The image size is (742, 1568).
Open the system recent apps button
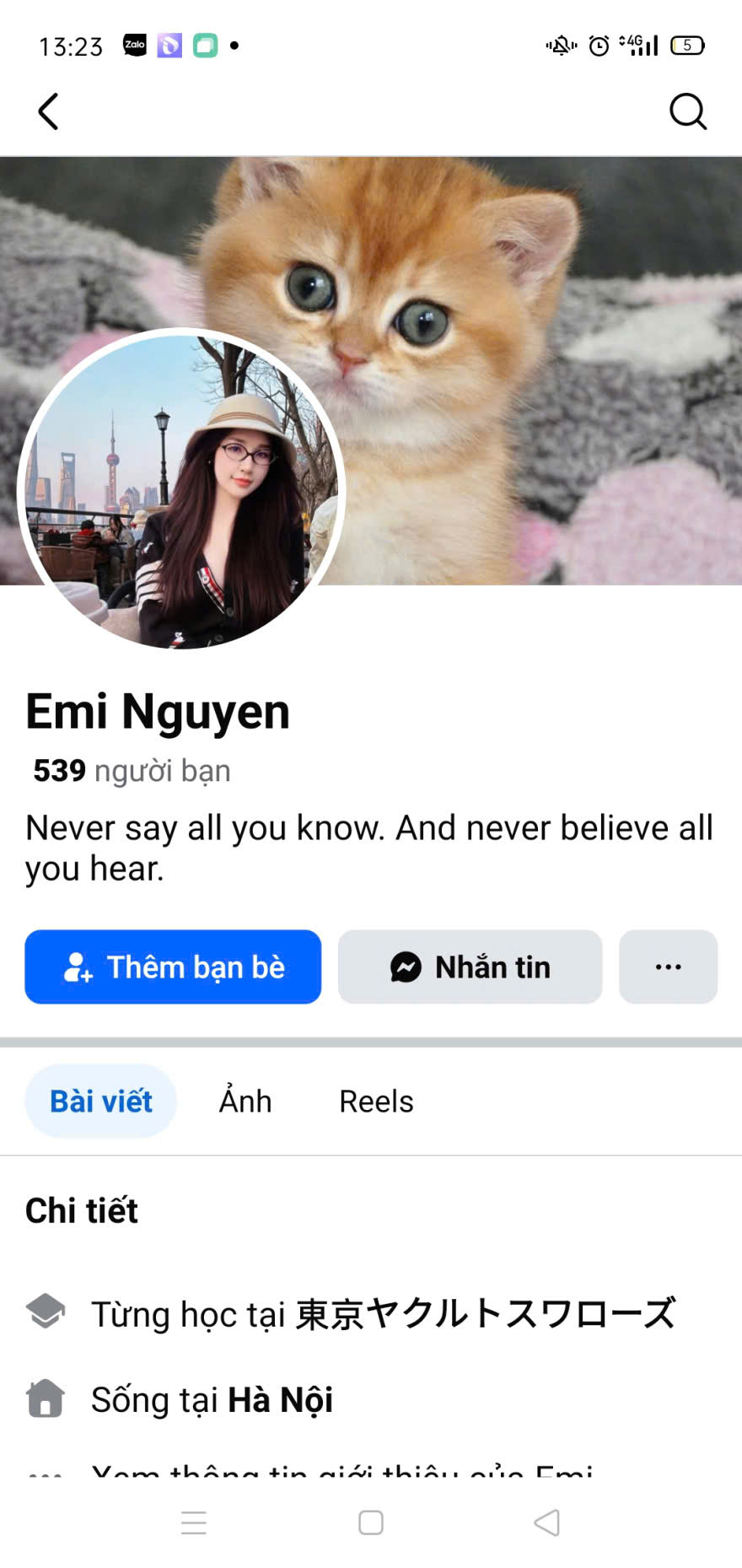[x=194, y=1522]
